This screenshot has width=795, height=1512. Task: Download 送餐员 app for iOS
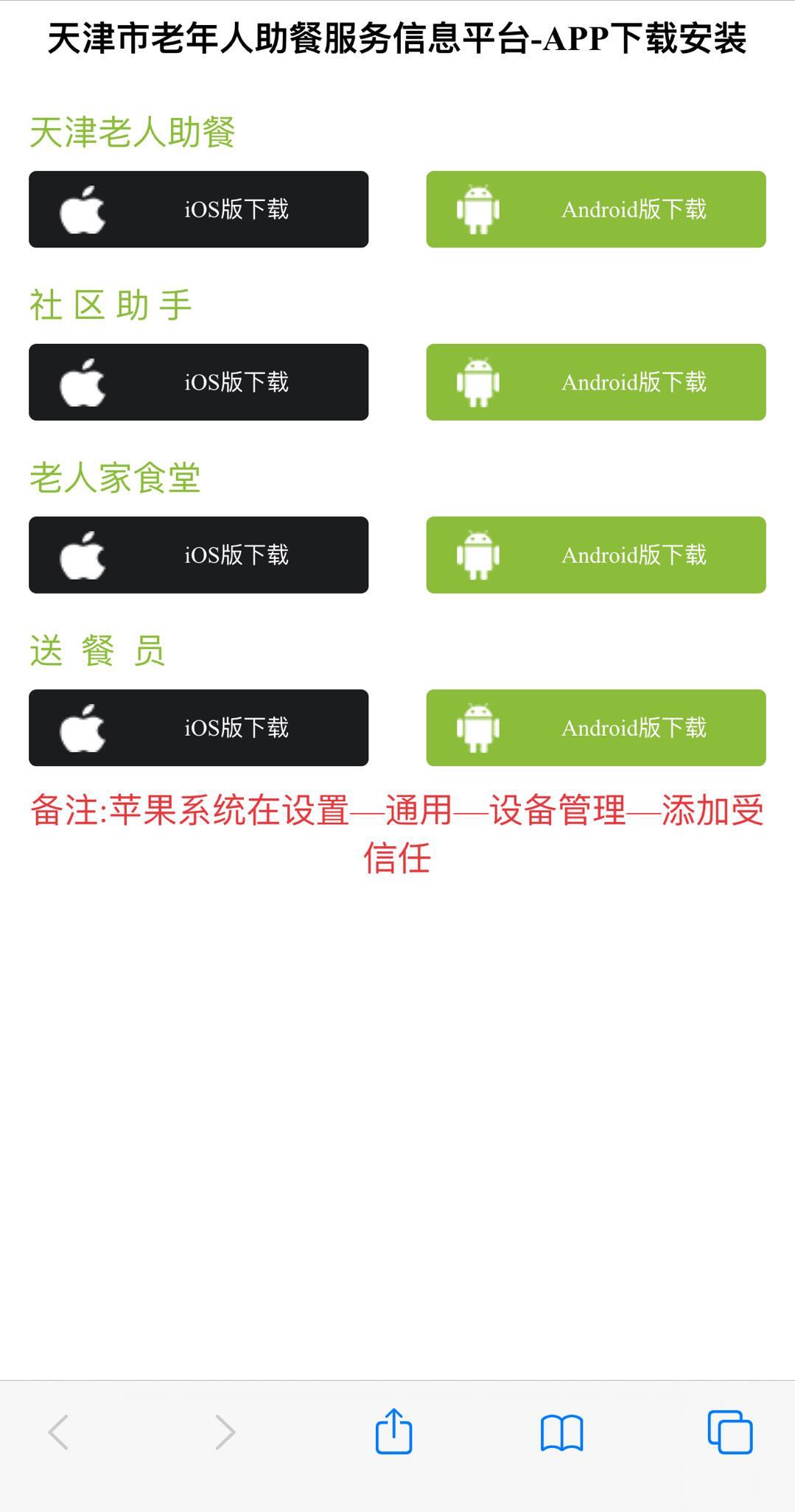coord(198,728)
